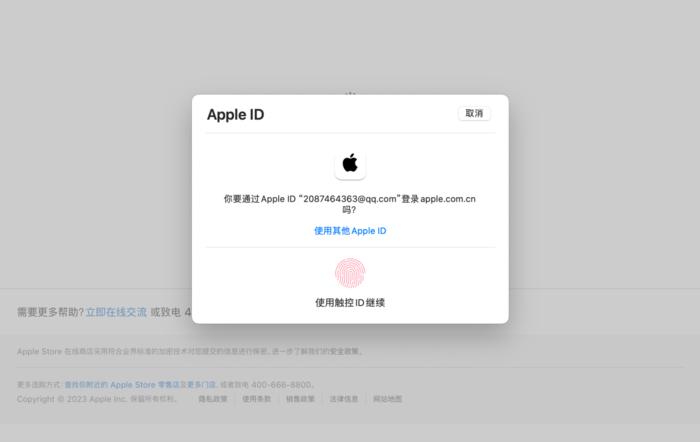Tap the fingerprint icon to continue with Touch ID

pos(350,273)
